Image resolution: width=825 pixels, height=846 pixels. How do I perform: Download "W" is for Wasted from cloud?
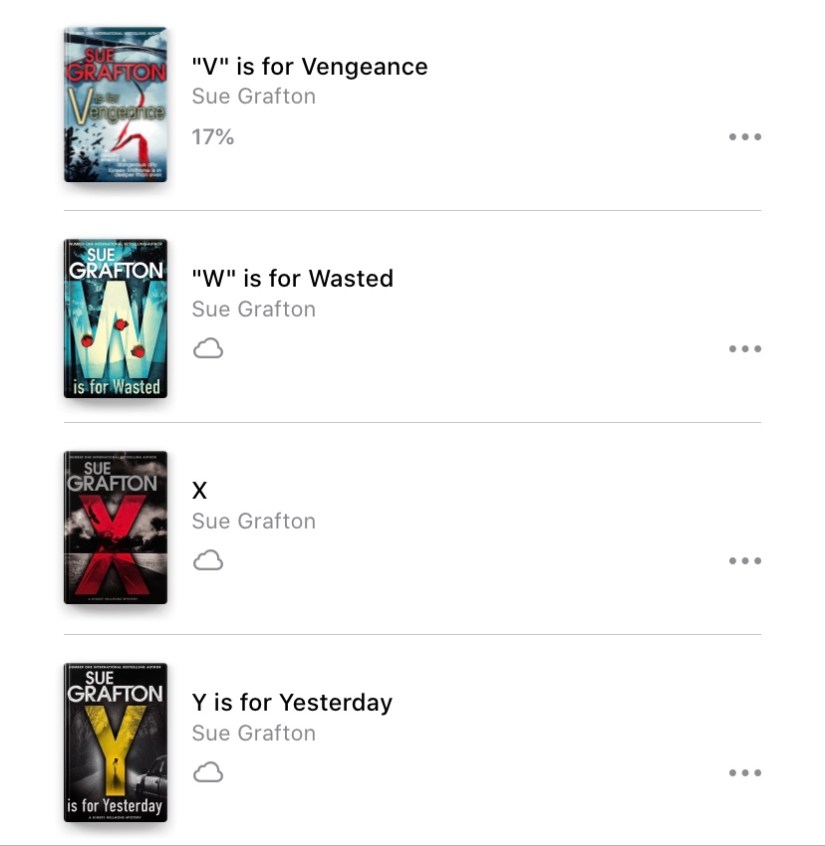pyautogui.click(x=208, y=349)
